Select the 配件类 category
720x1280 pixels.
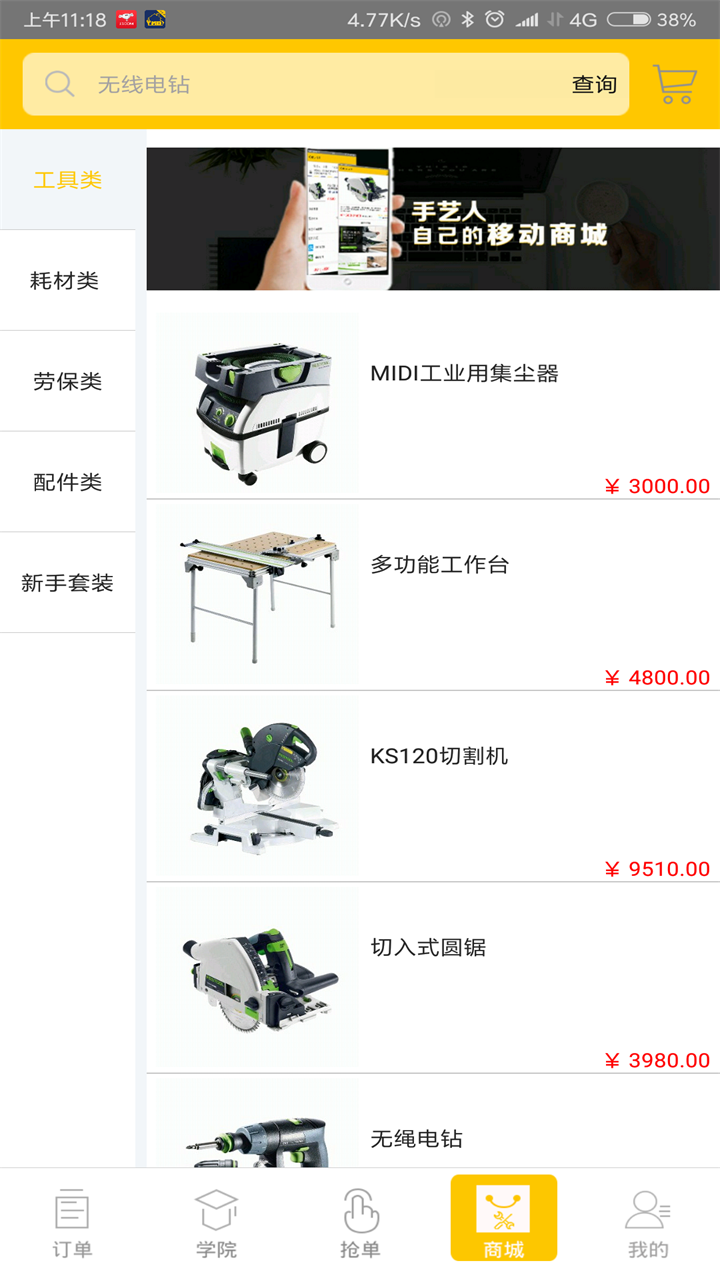[x=68, y=482]
